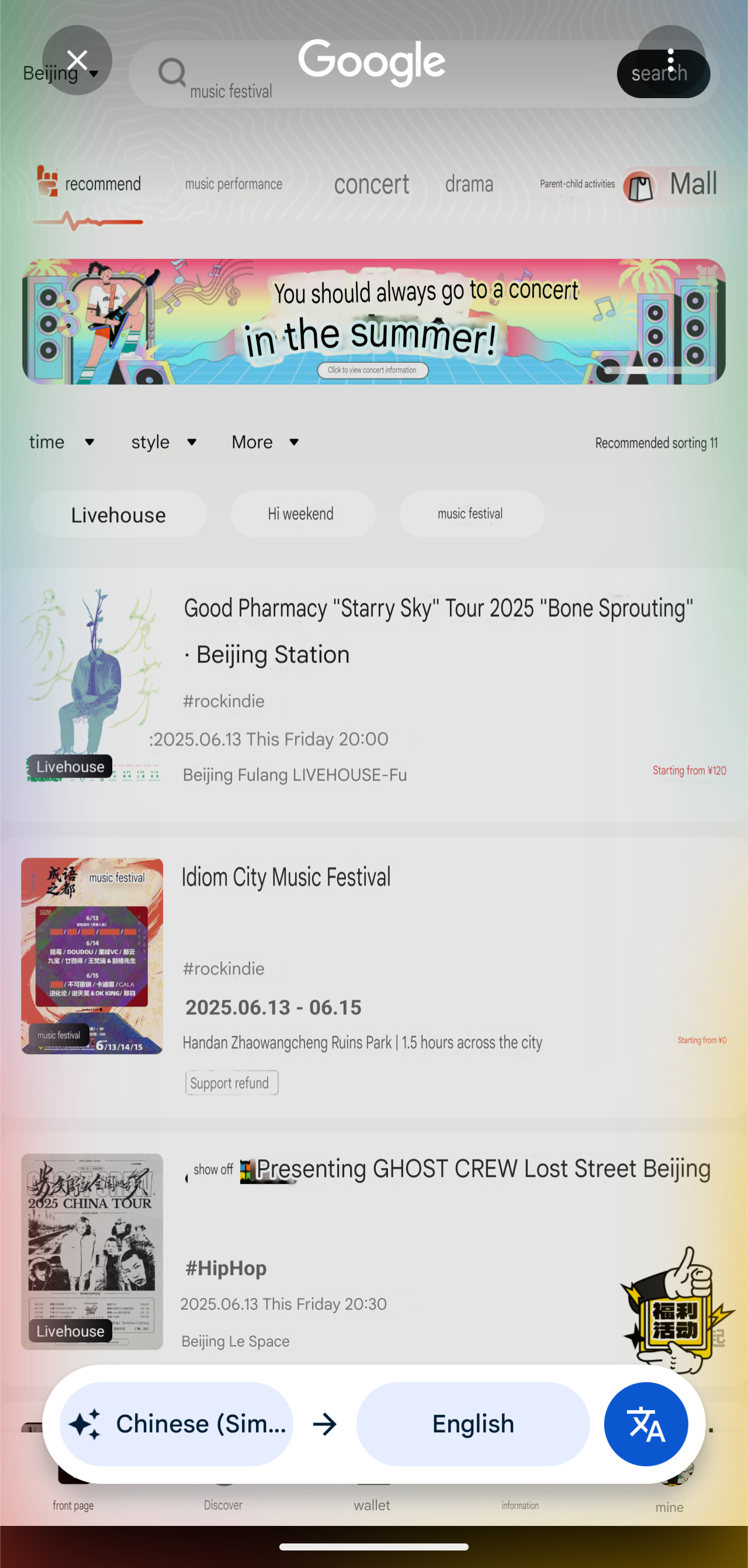Select the music festival filter chip
Screen dimensions: 748x1568
click(x=472, y=514)
